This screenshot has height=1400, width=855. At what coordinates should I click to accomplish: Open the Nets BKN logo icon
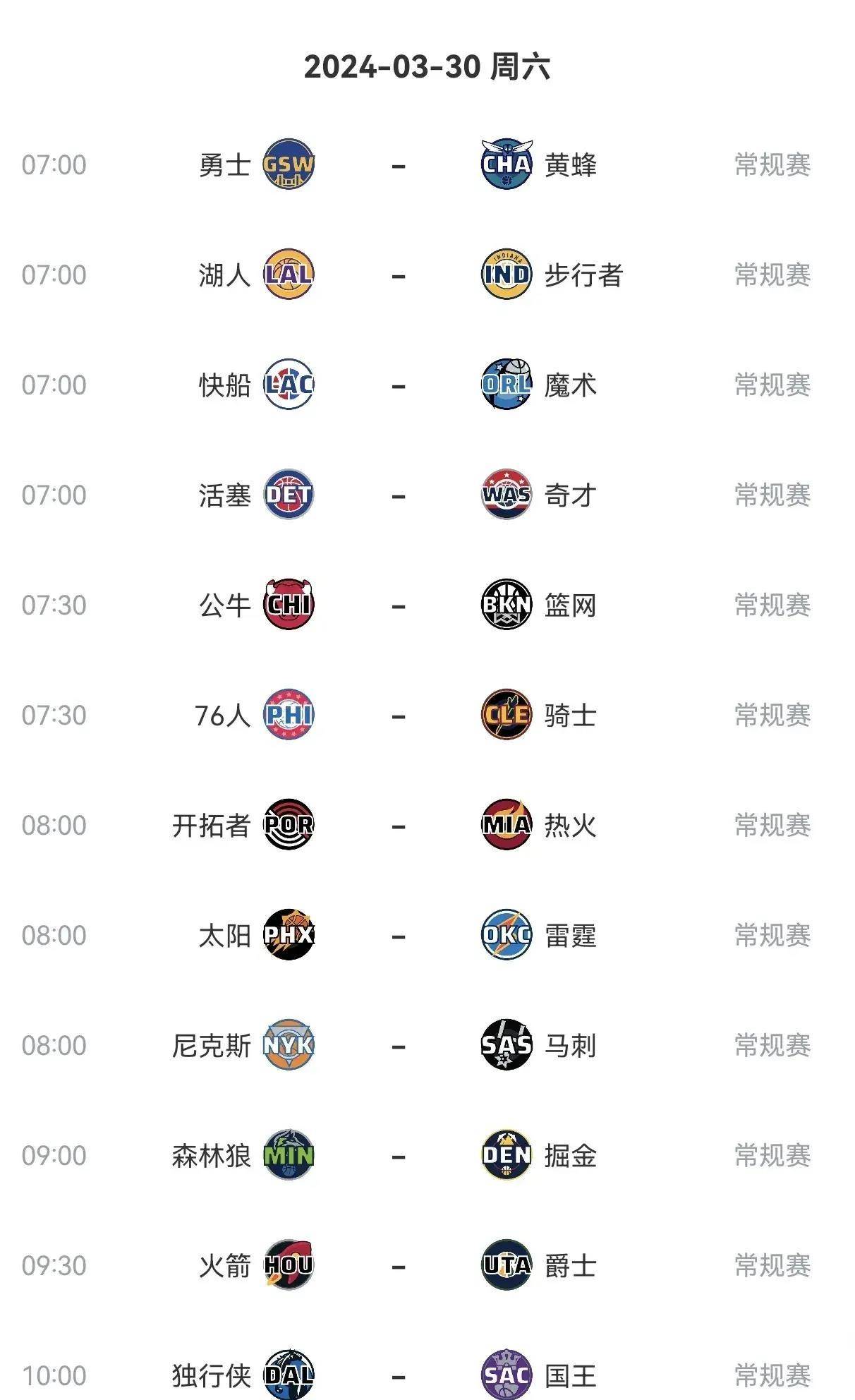coord(504,605)
